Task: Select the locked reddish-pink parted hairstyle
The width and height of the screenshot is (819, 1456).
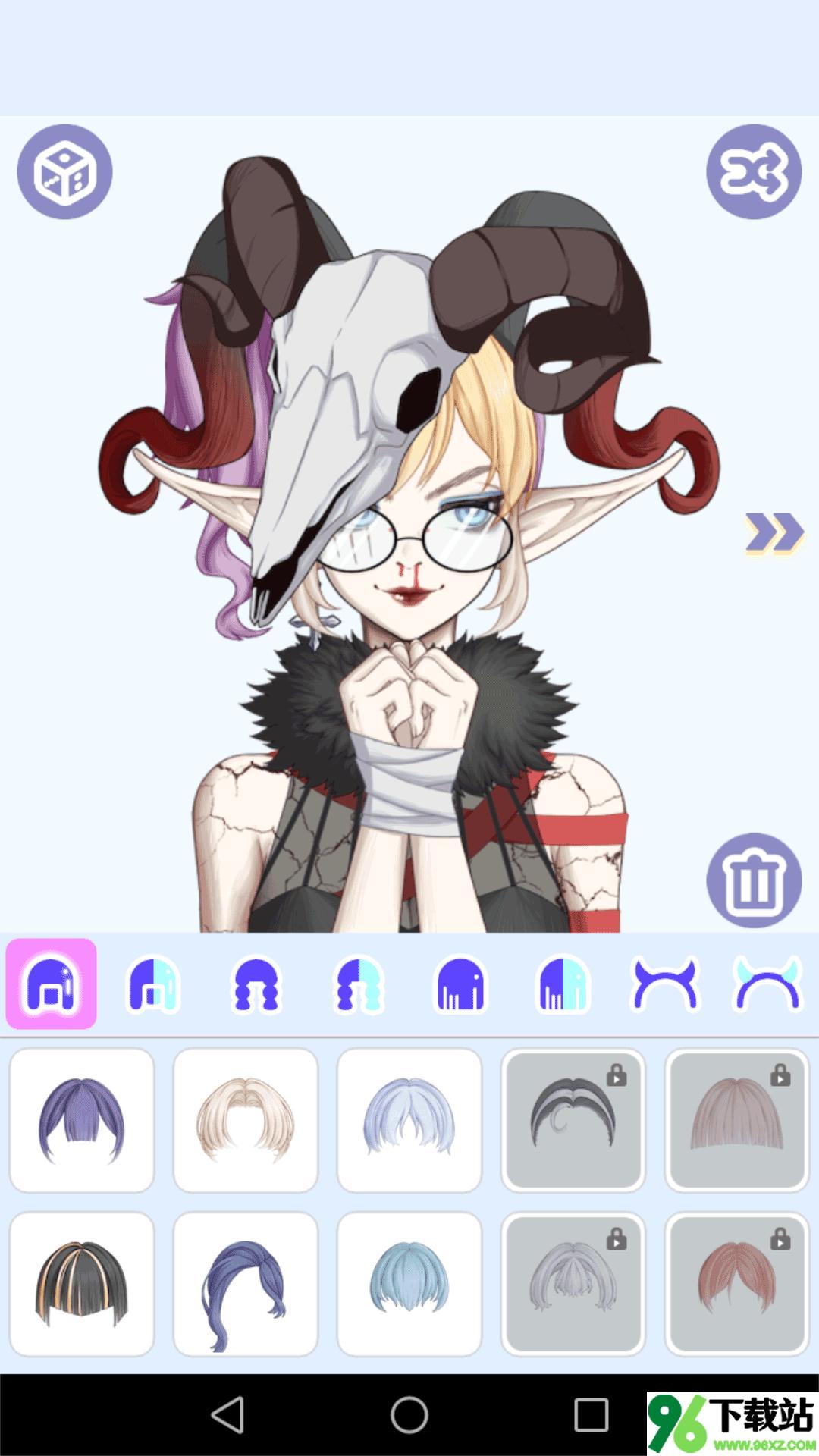Action: coord(736,1284)
